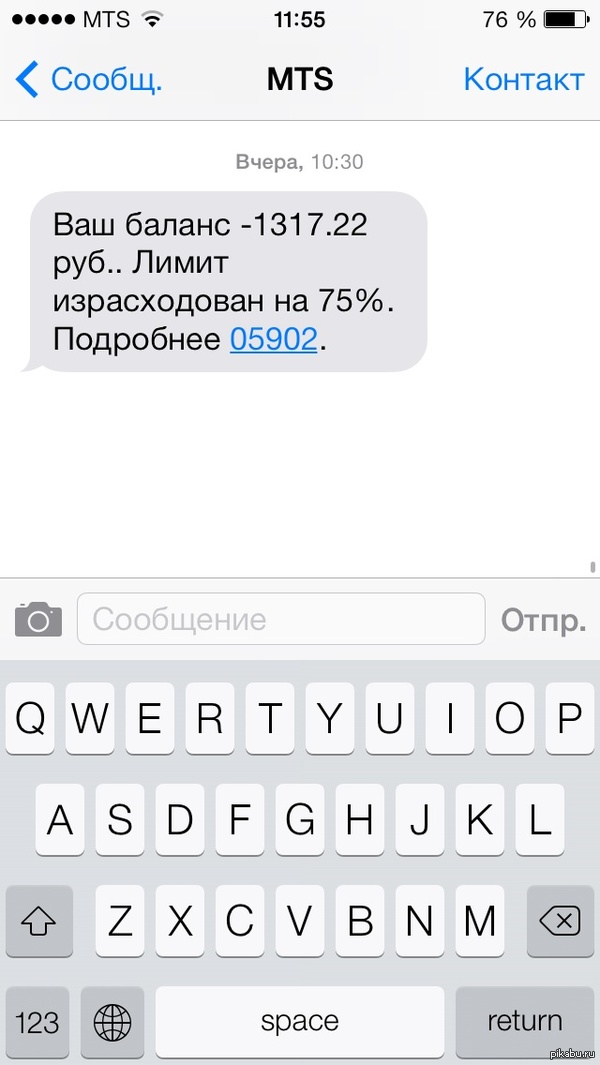Hit the backspace key
This screenshot has width=600, height=1065.
click(x=560, y=920)
